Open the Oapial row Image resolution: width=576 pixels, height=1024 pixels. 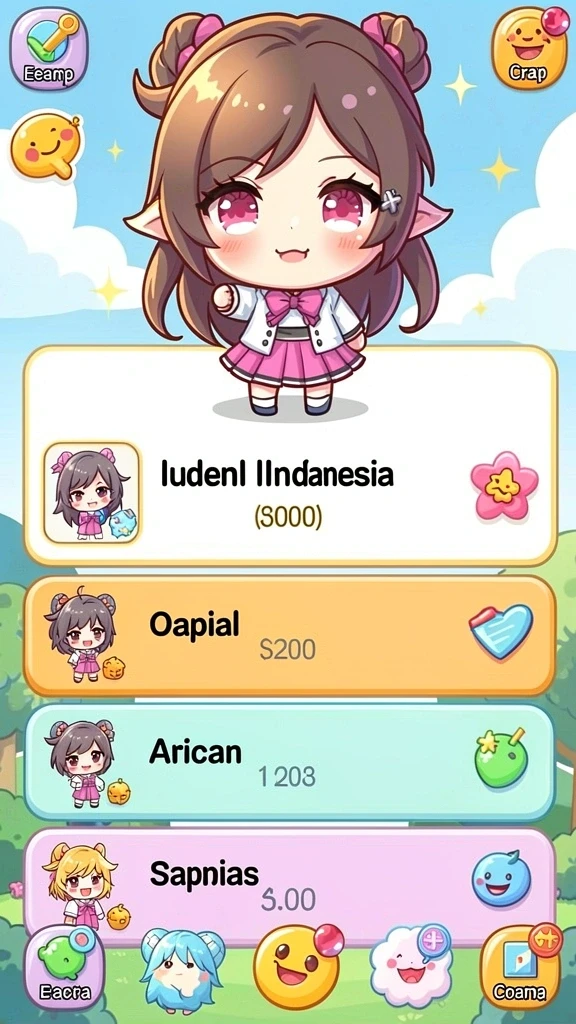click(x=290, y=635)
